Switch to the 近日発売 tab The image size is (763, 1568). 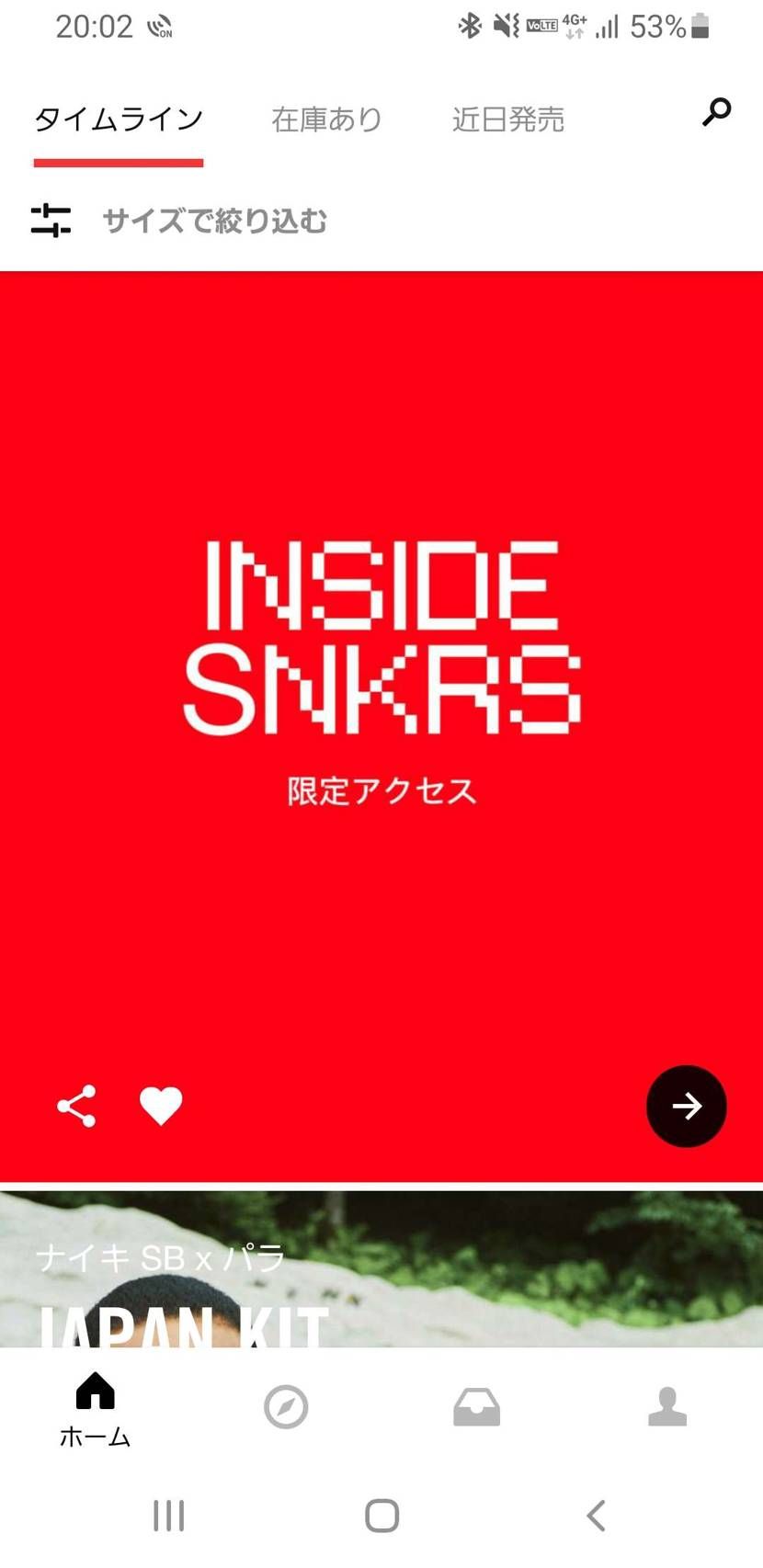[x=508, y=119]
